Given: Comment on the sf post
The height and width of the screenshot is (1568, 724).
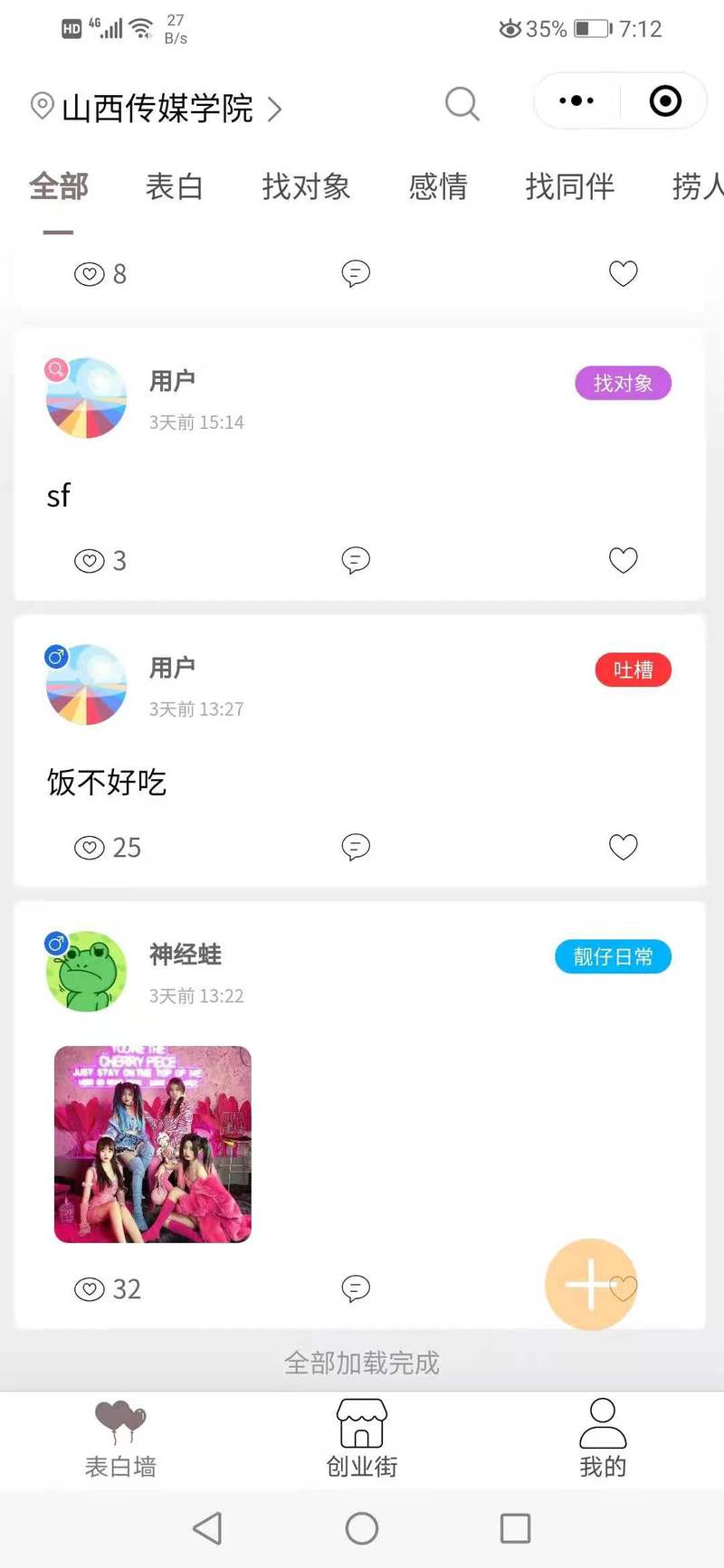Looking at the screenshot, I should (356, 560).
